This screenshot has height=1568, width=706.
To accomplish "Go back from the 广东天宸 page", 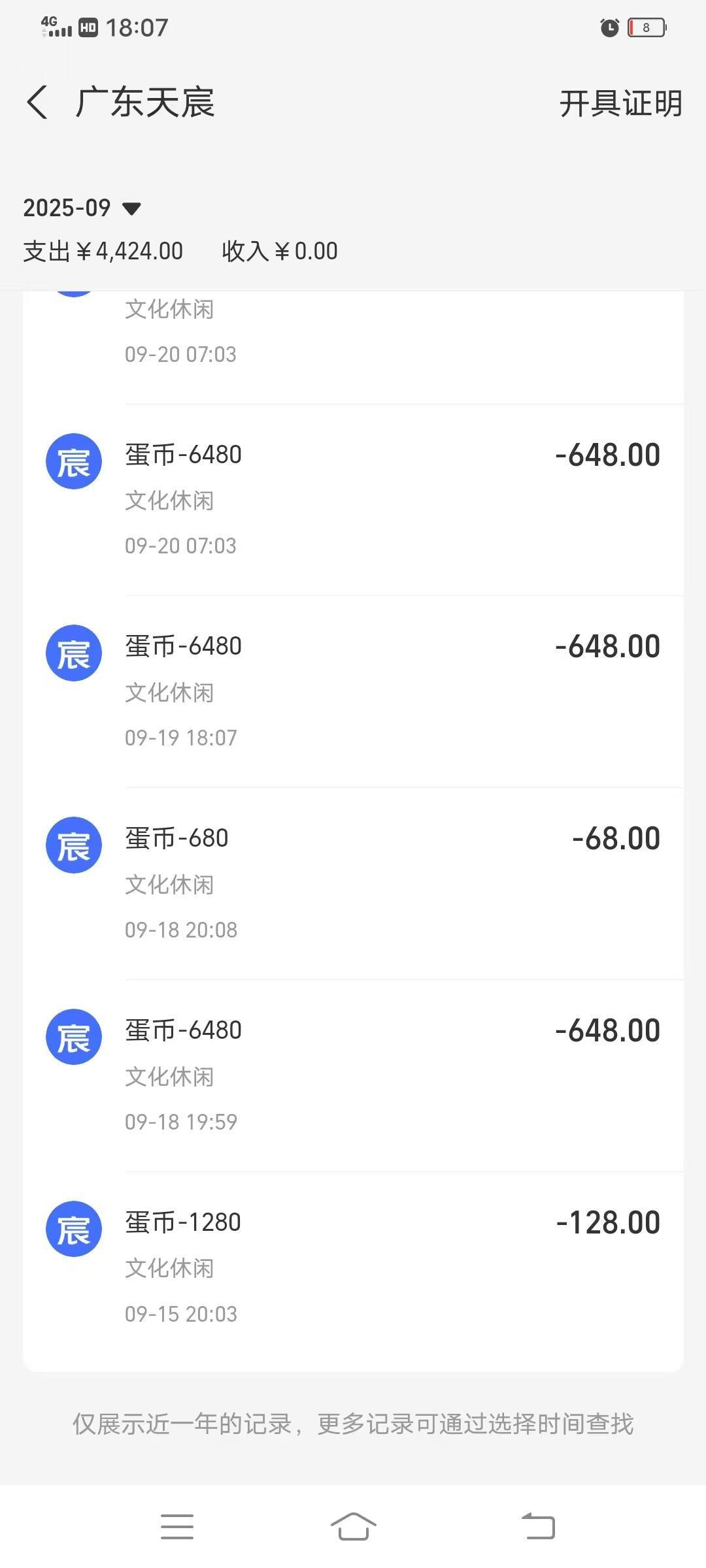I will pos(37,103).
